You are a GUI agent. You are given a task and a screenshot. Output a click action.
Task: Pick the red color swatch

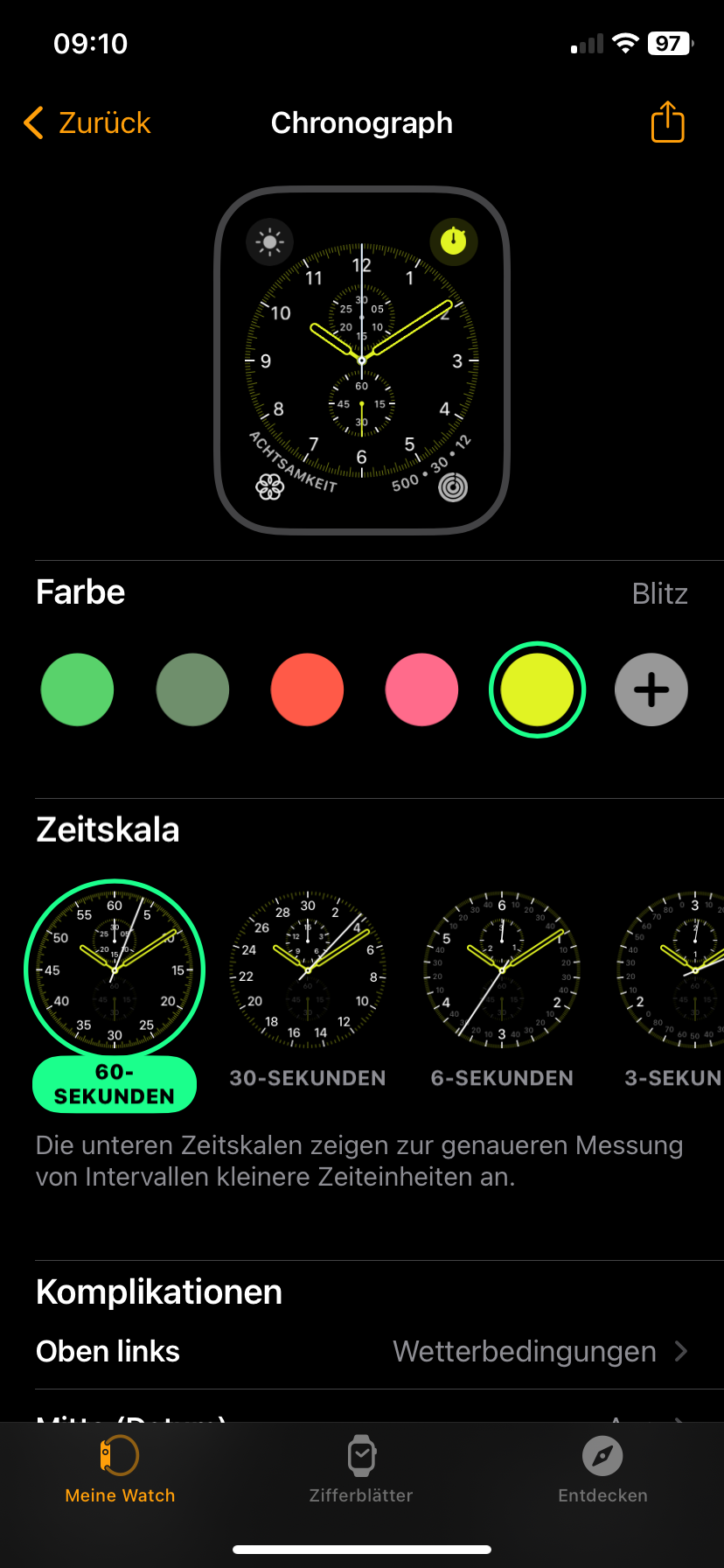click(307, 689)
